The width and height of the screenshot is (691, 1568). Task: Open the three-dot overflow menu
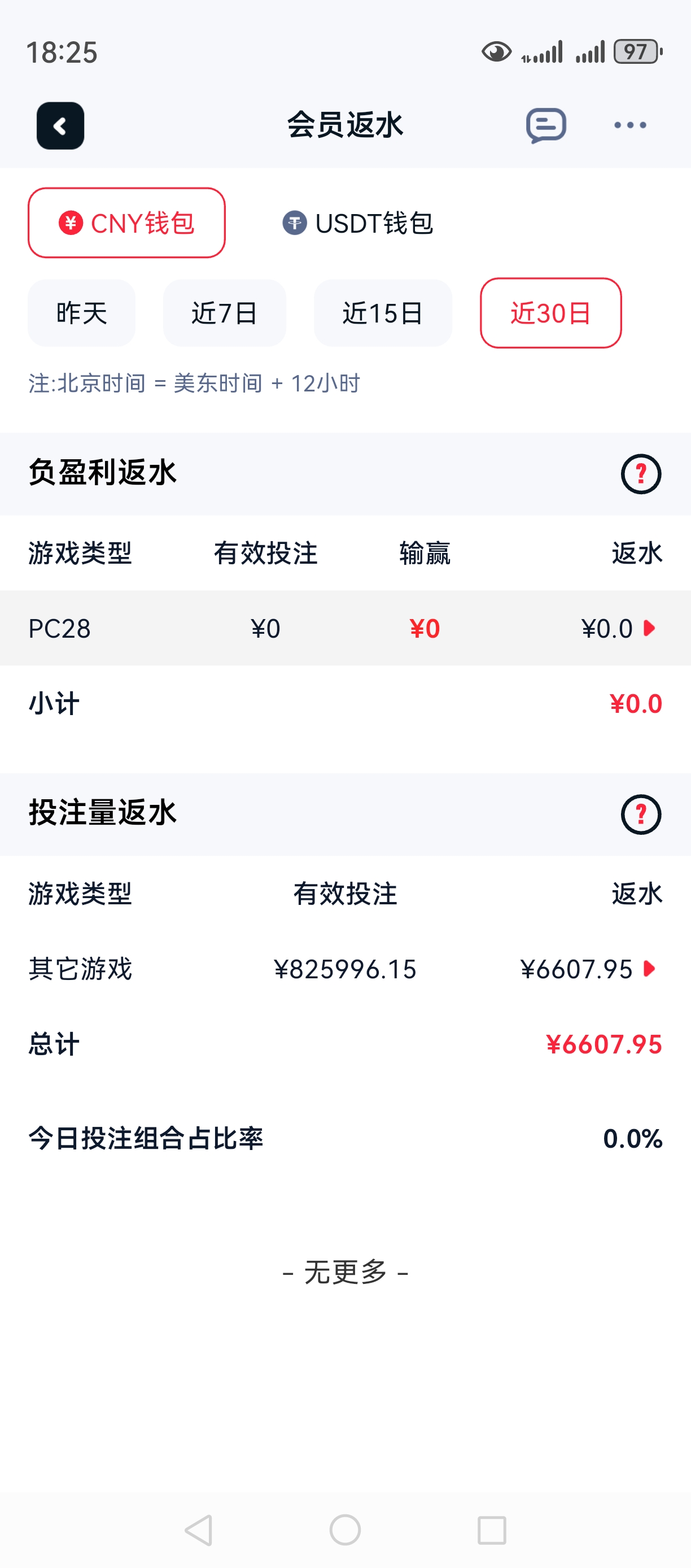click(x=629, y=125)
